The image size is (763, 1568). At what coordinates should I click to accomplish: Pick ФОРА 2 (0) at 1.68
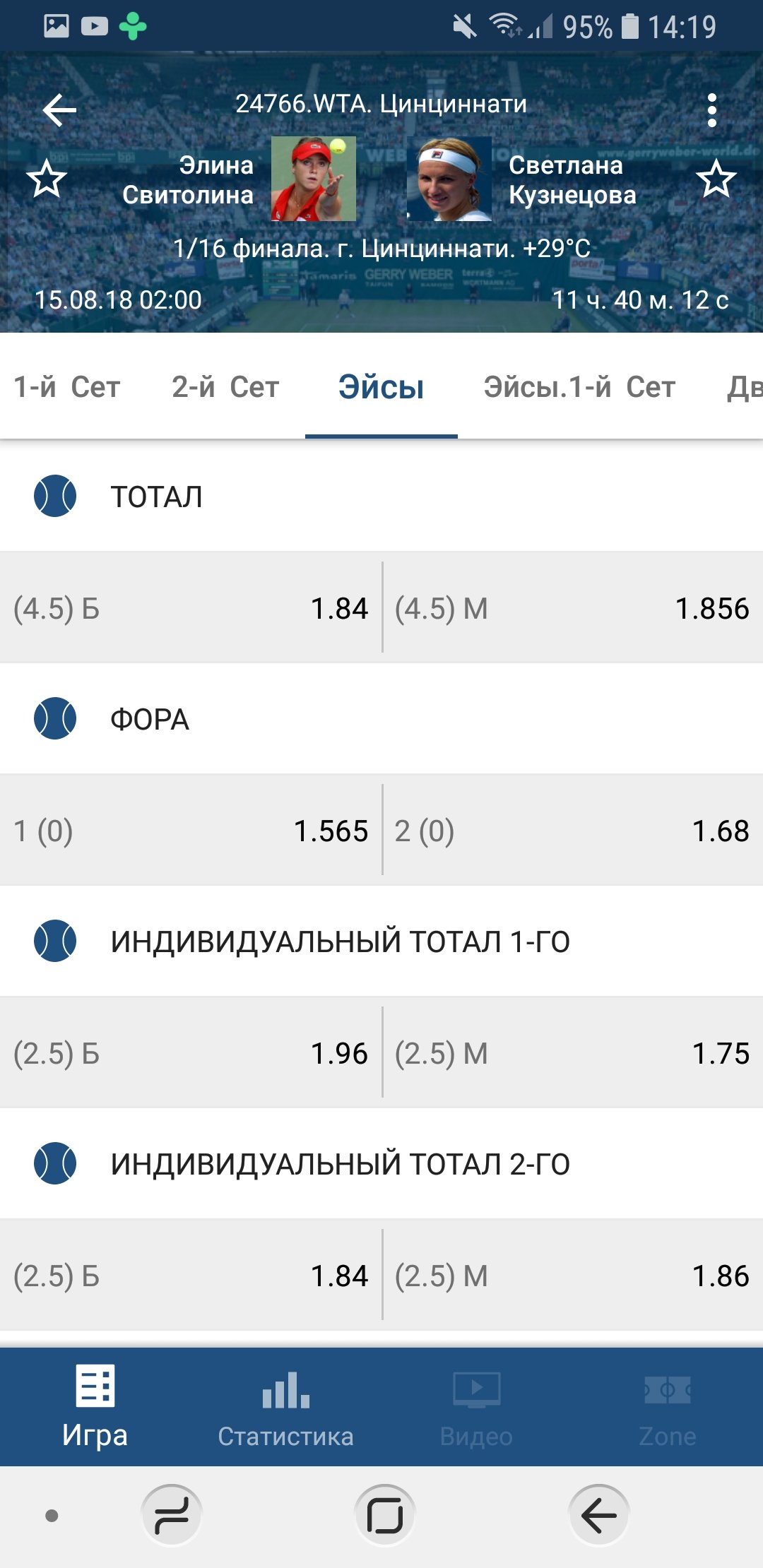(x=572, y=831)
